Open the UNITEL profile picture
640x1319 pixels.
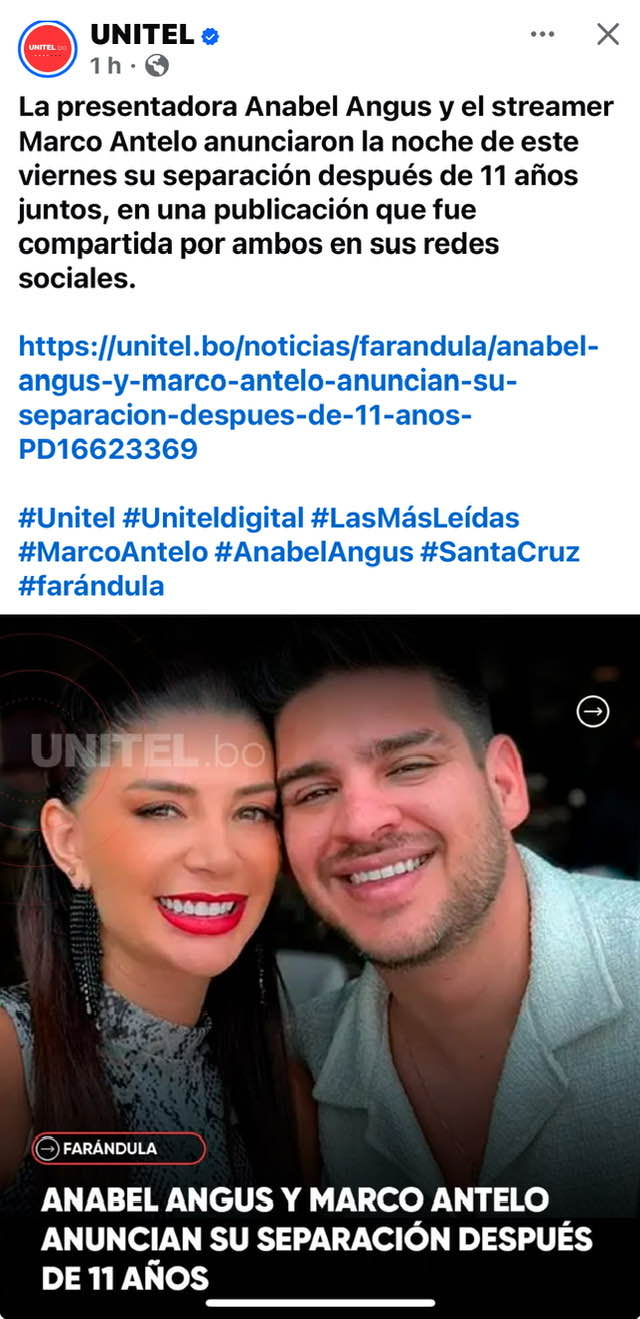(47, 49)
